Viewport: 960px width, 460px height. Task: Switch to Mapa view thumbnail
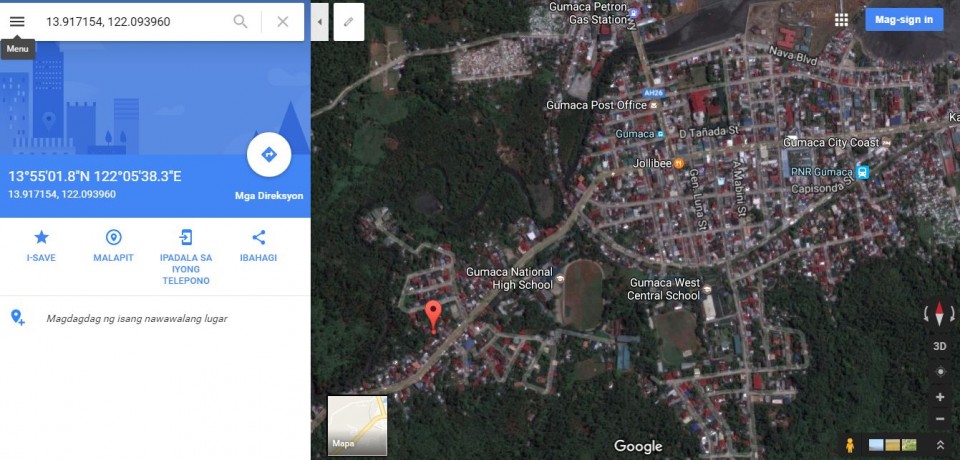point(357,425)
